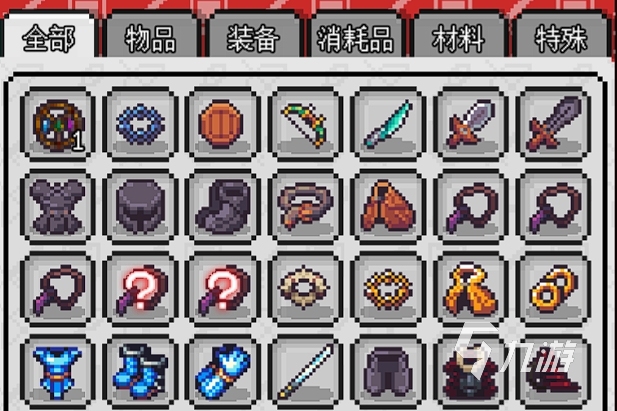
Task: Select the round wooden shield item
Action: pyautogui.click(x=220, y=123)
